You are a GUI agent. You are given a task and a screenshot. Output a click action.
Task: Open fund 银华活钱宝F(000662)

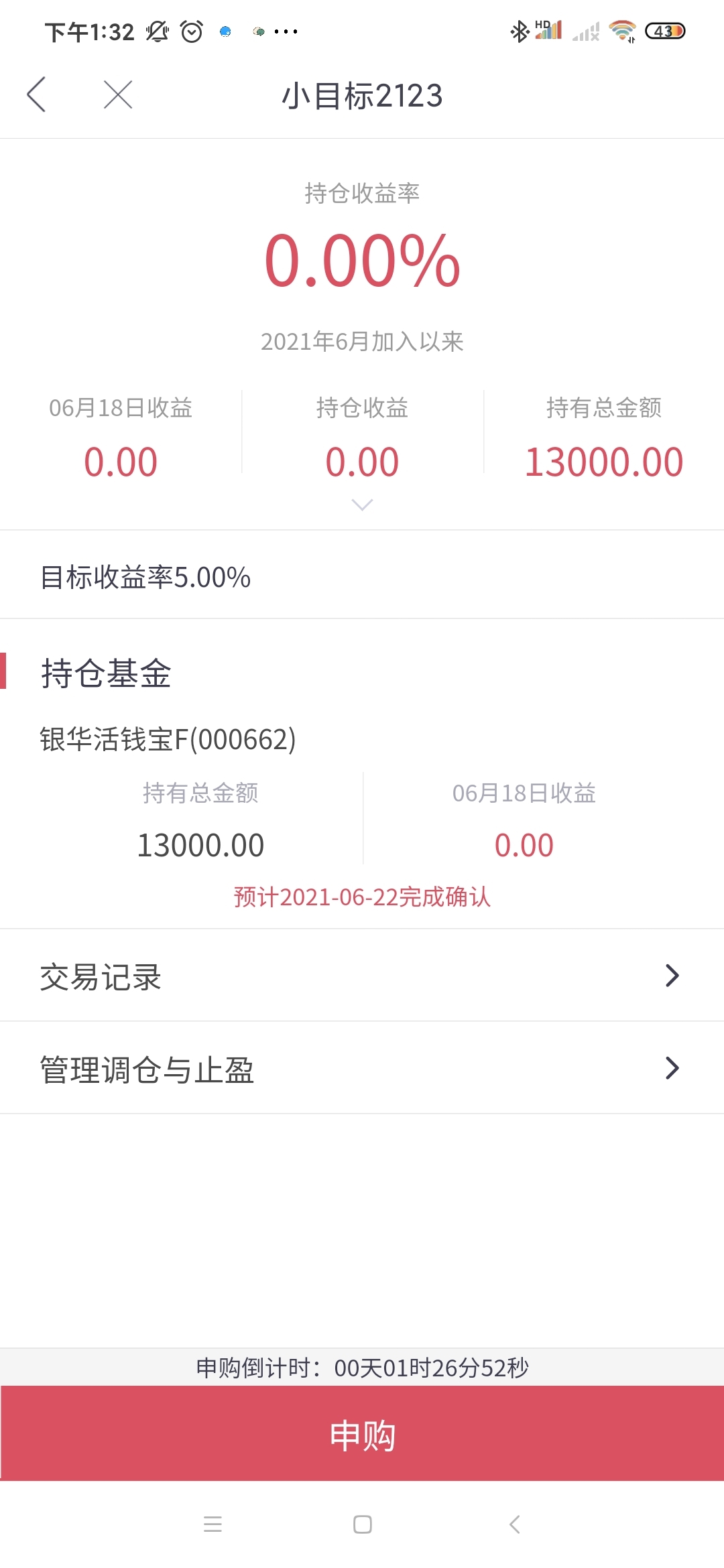(168, 740)
